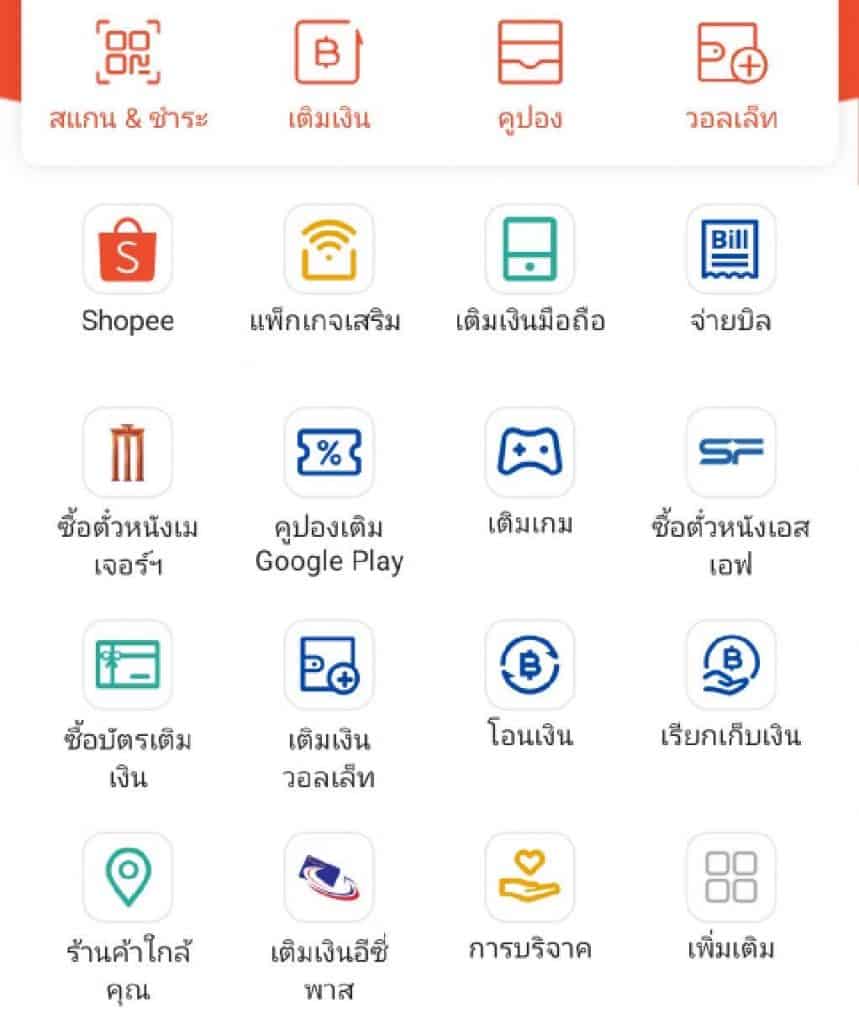This screenshot has width=859, height=1024.
Task: Open the การบริจาค donation feature
Action: [x=529, y=875]
